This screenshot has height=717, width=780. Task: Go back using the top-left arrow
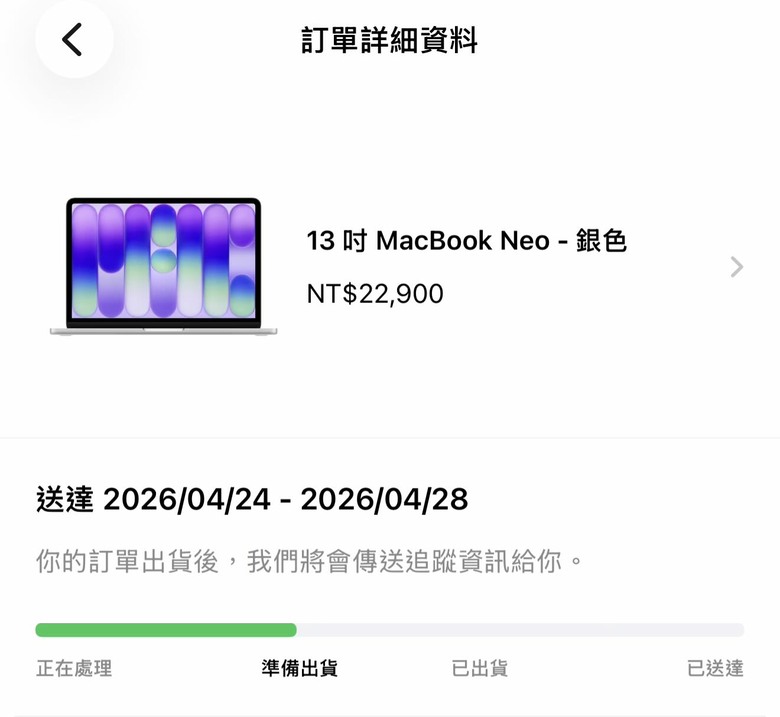click(x=74, y=39)
